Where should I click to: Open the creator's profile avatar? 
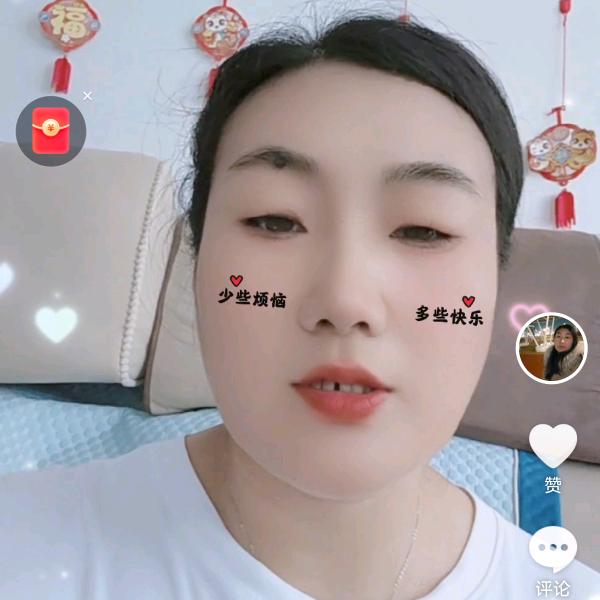coord(551,348)
